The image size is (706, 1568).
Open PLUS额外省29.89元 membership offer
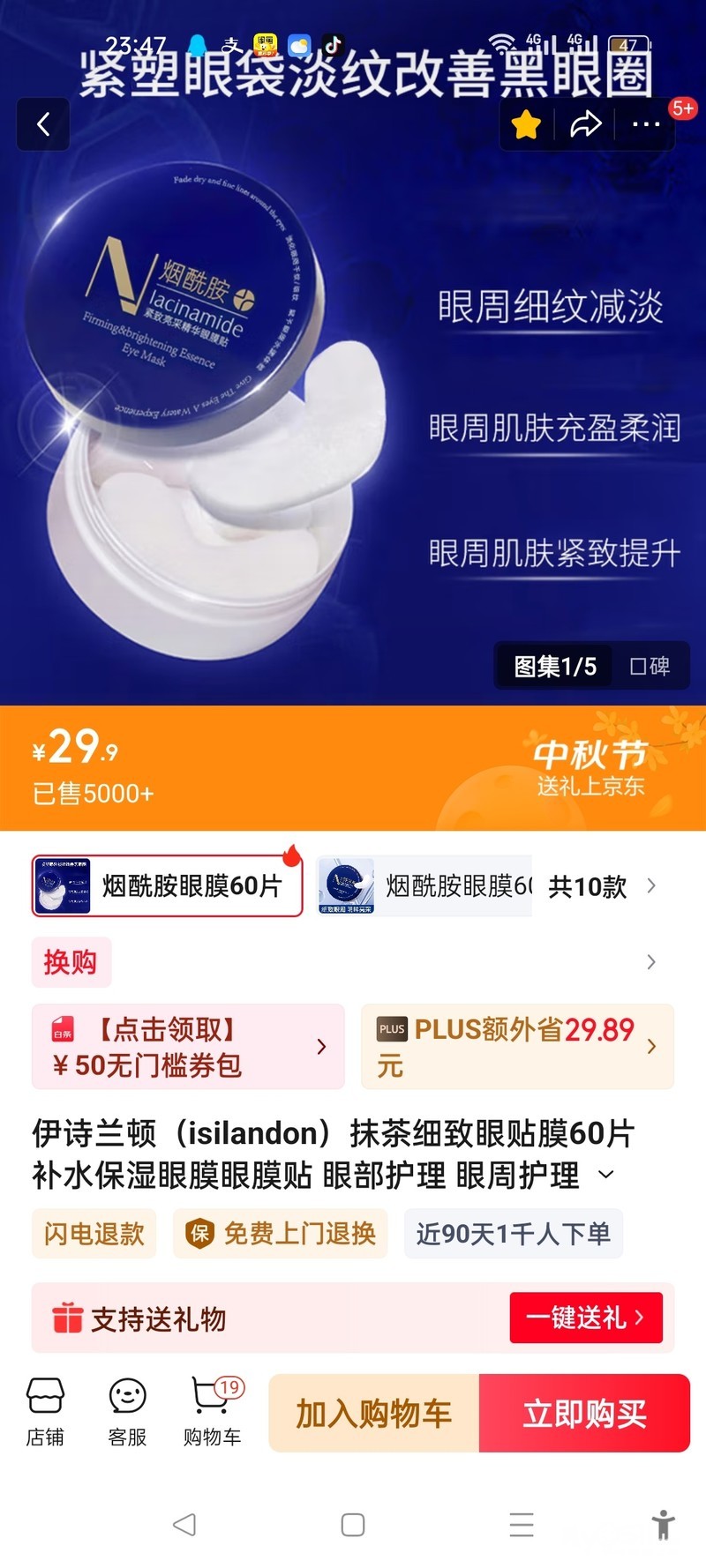517,1047
